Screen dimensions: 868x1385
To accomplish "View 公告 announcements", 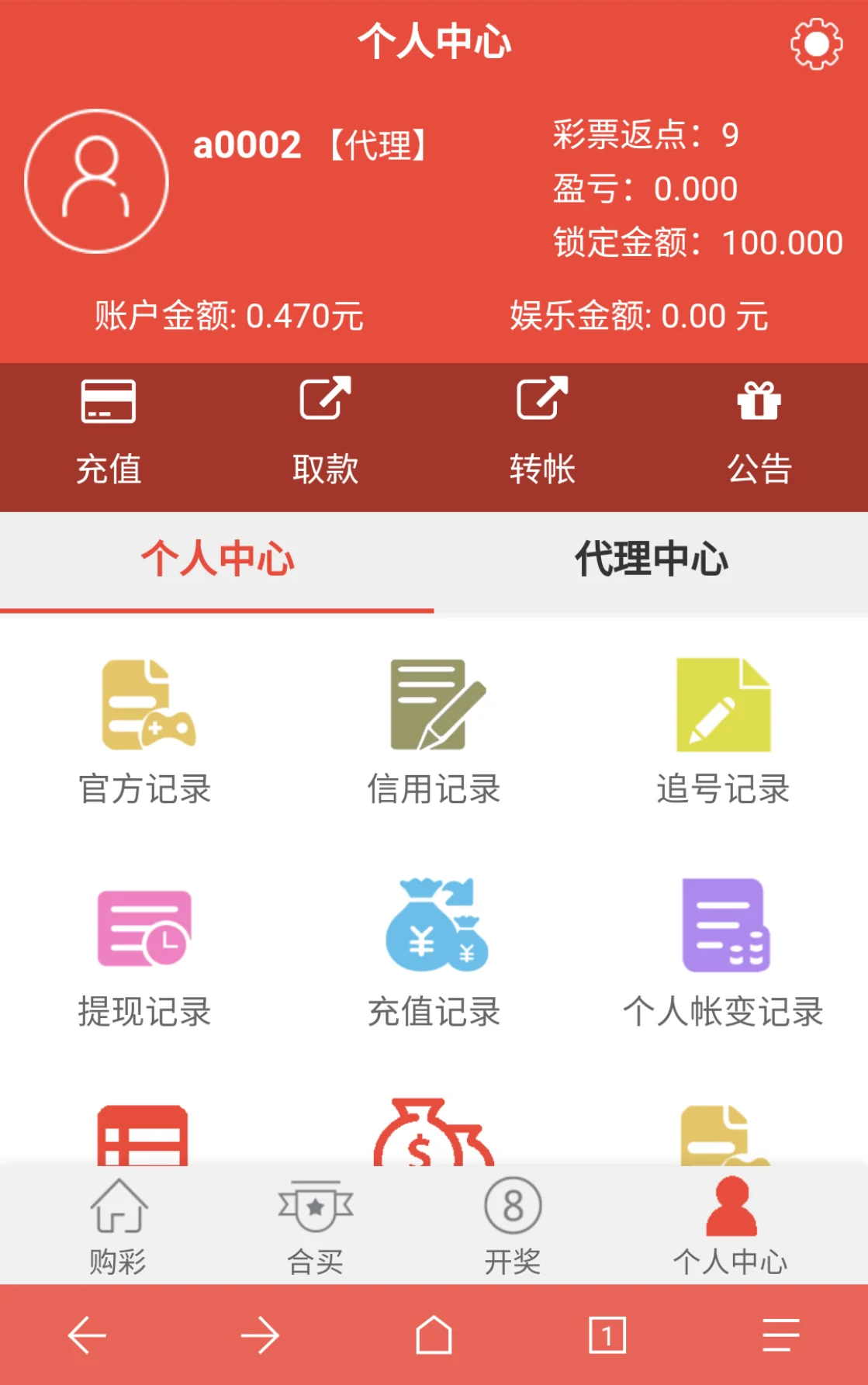I will point(759,433).
